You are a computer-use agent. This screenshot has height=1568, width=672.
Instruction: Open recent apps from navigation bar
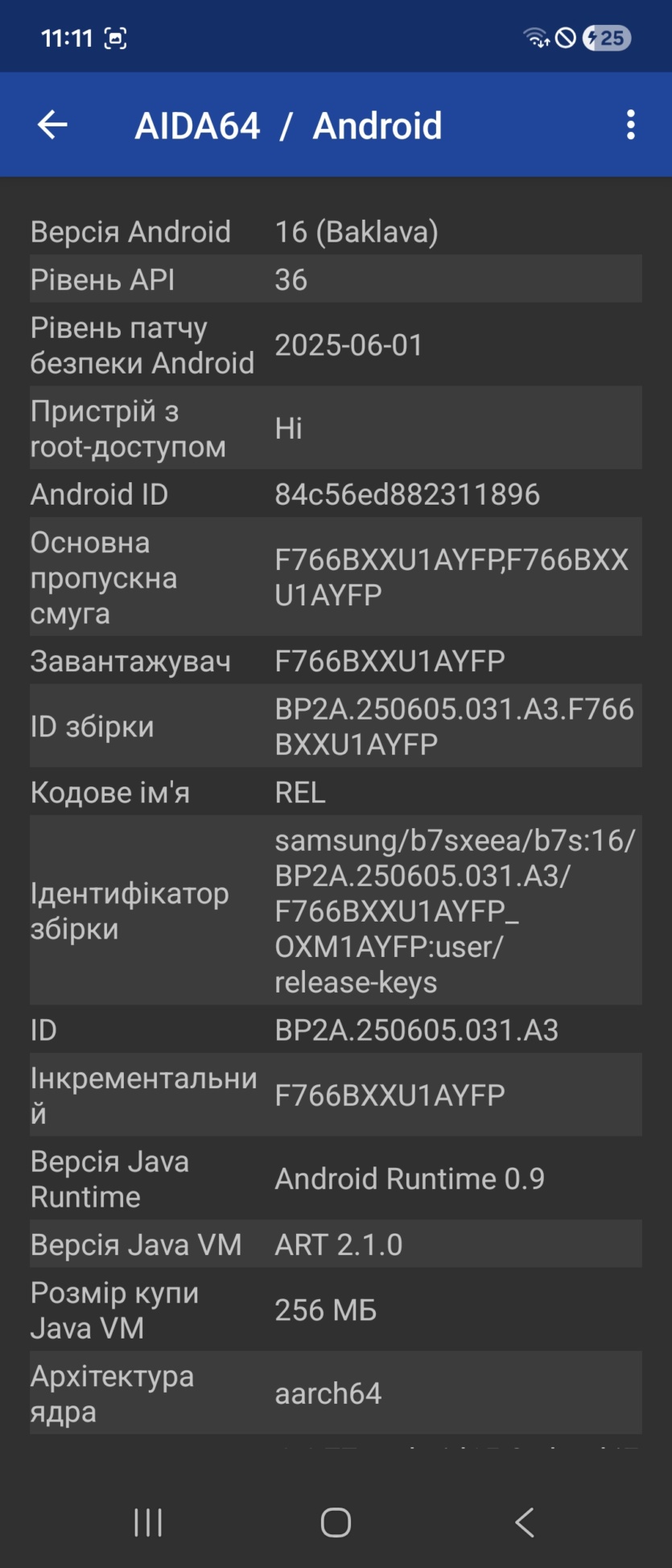(x=148, y=1522)
